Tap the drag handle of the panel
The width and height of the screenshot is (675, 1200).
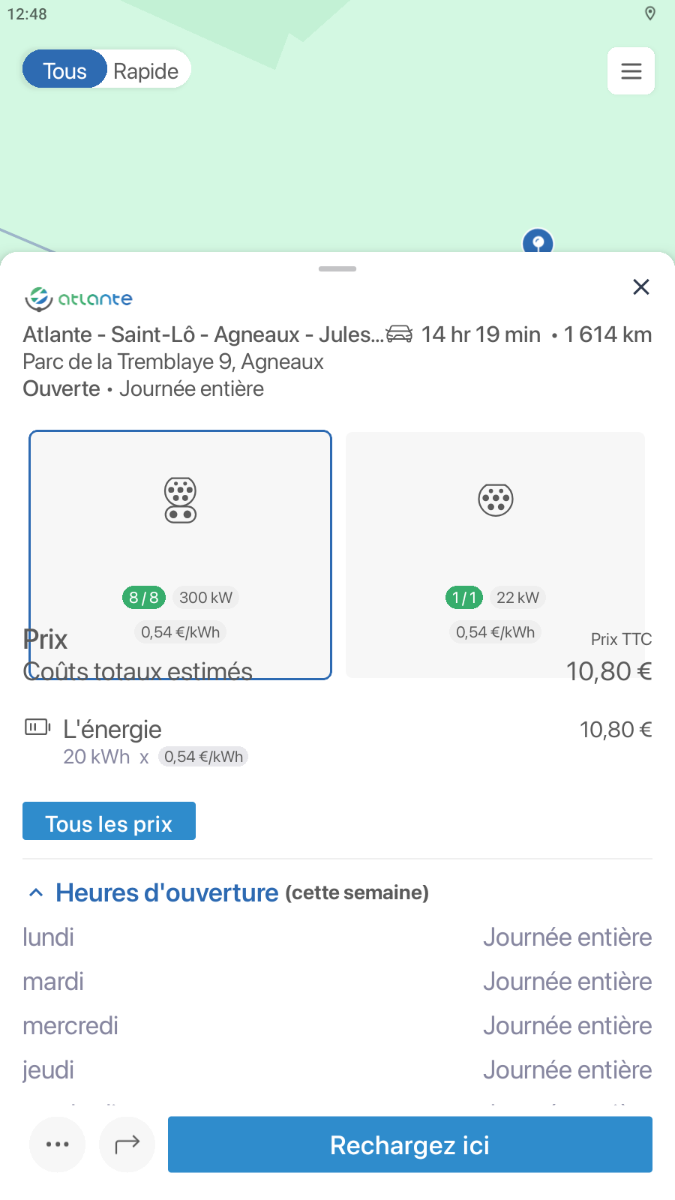338,268
